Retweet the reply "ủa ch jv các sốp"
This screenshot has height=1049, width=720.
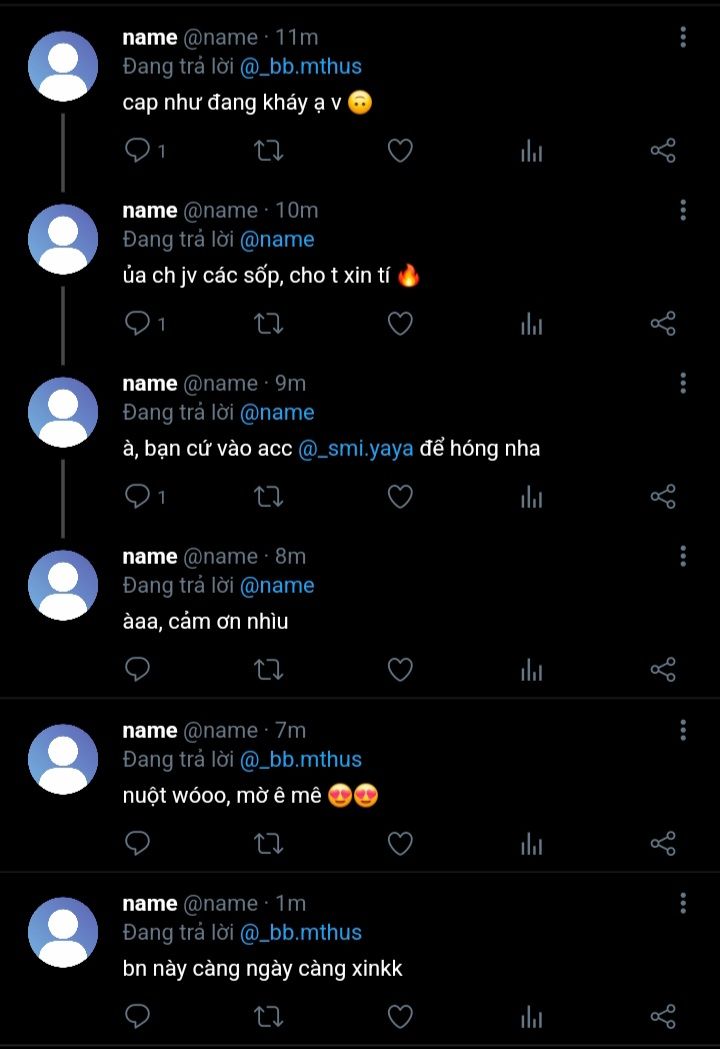point(268,324)
